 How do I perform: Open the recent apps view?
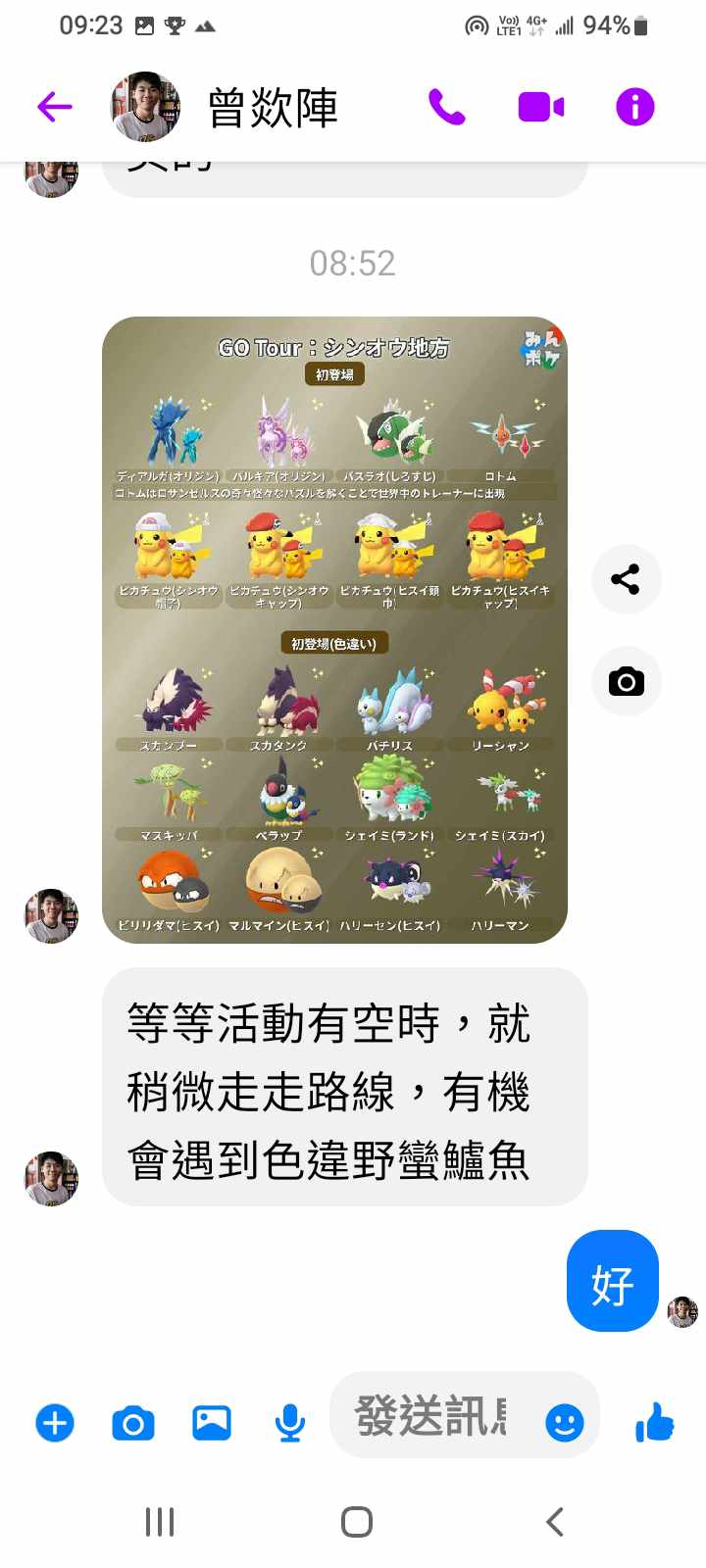160,1522
